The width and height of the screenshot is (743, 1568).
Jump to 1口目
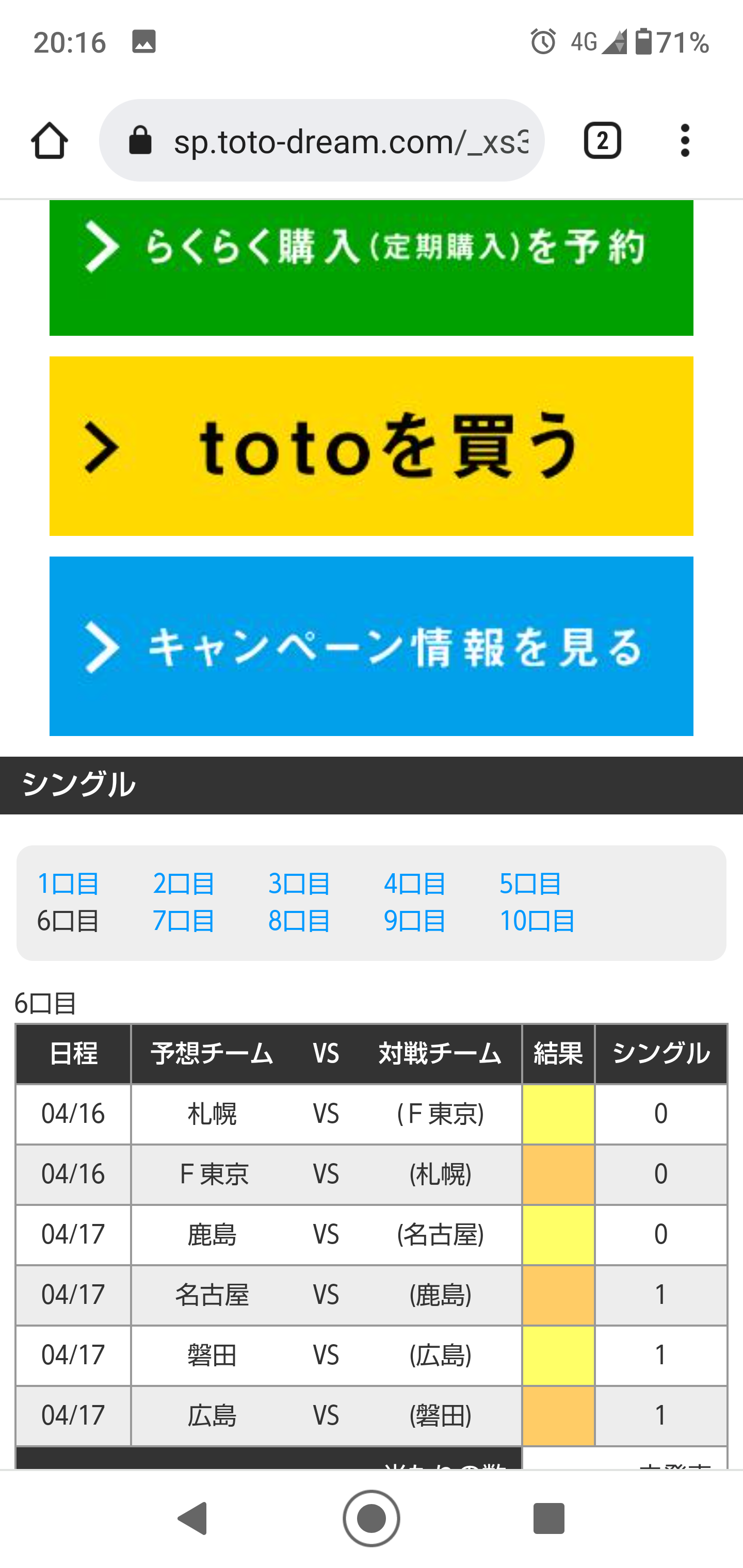pyautogui.click(x=68, y=884)
